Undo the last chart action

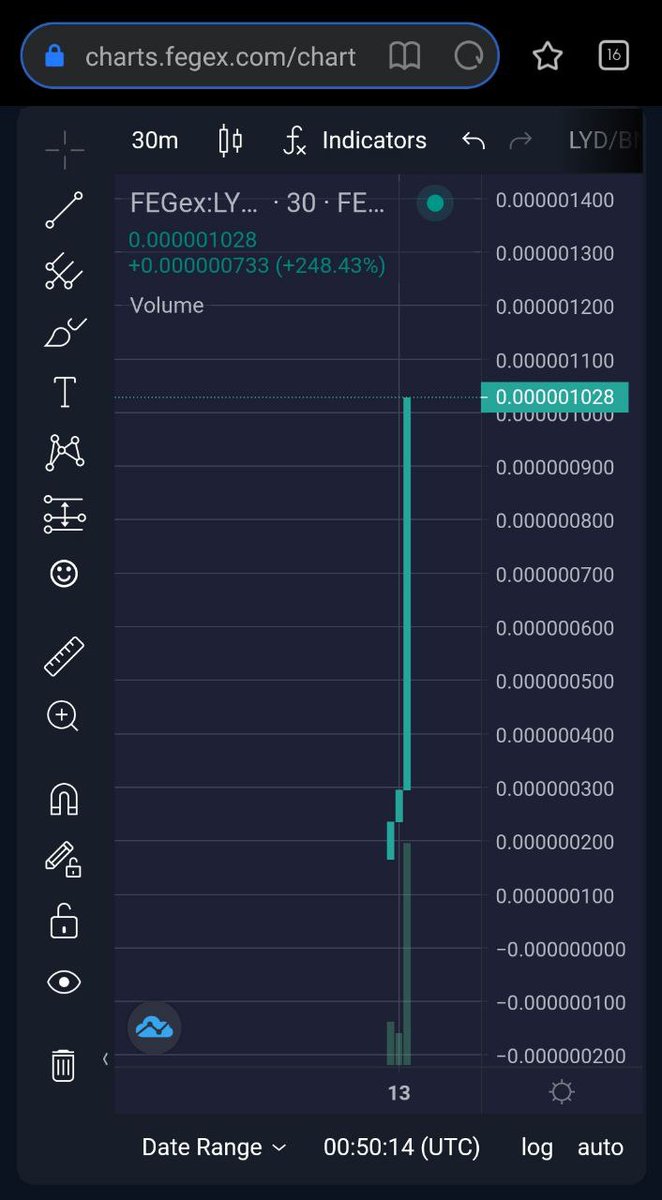pos(473,141)
